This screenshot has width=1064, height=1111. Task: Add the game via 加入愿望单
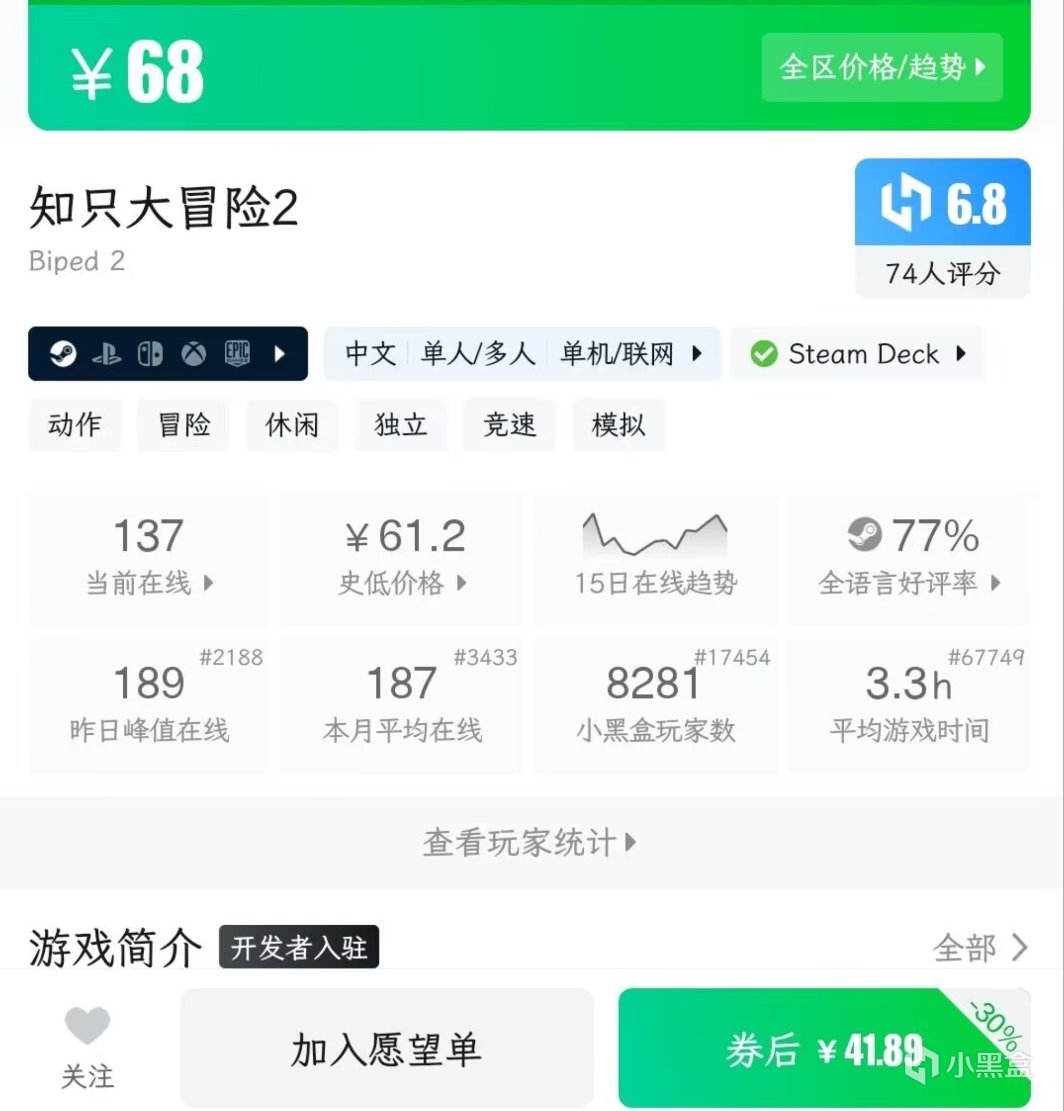[x=387, y=1049]
